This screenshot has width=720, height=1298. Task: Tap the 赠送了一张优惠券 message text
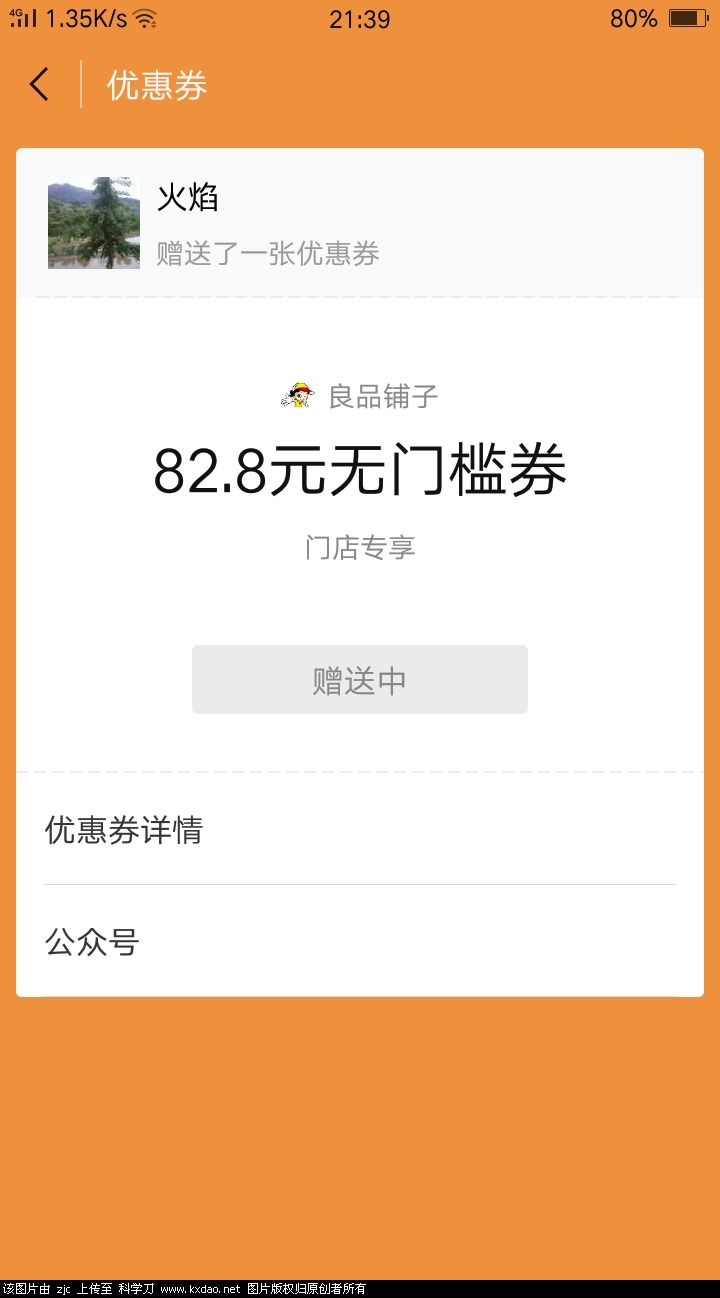coord(267,255)
